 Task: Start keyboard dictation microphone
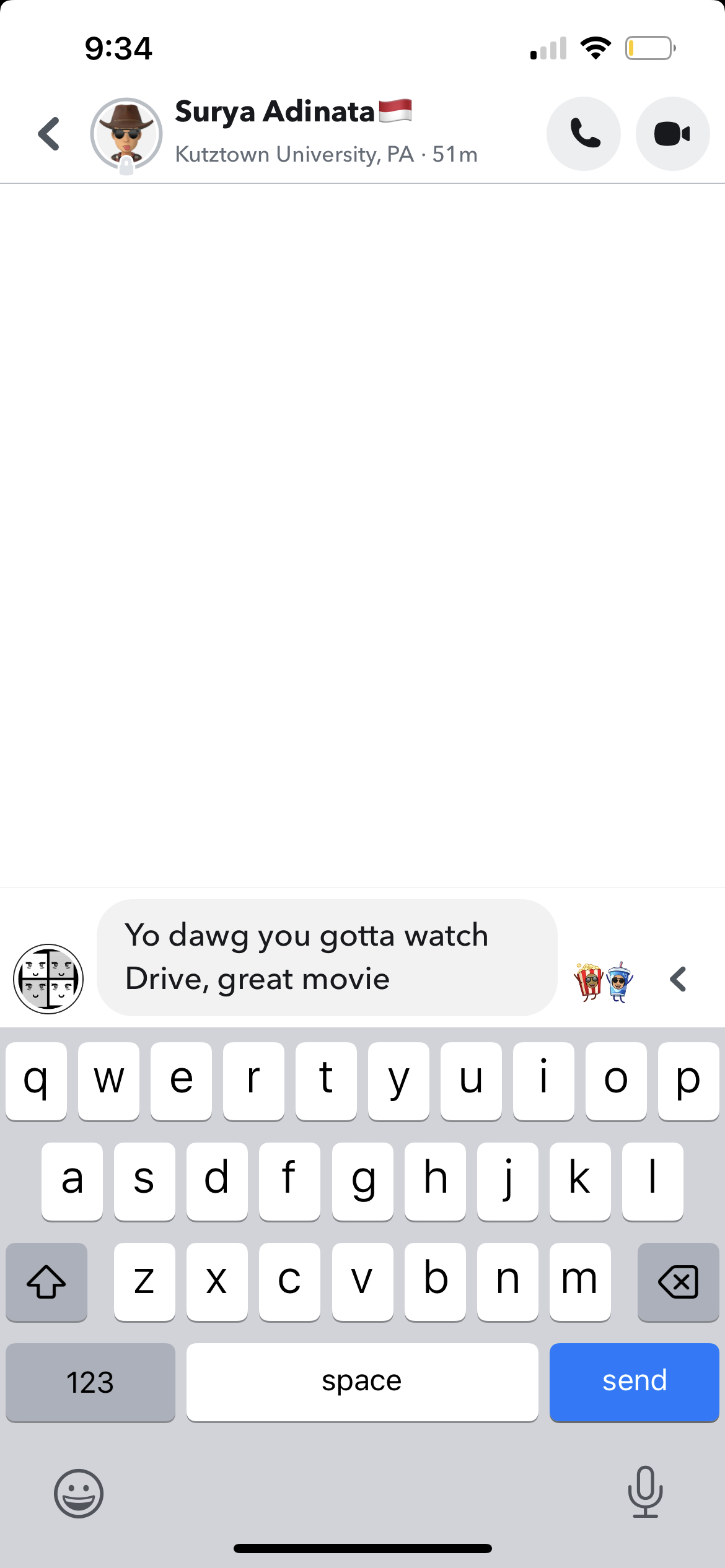645,1492
